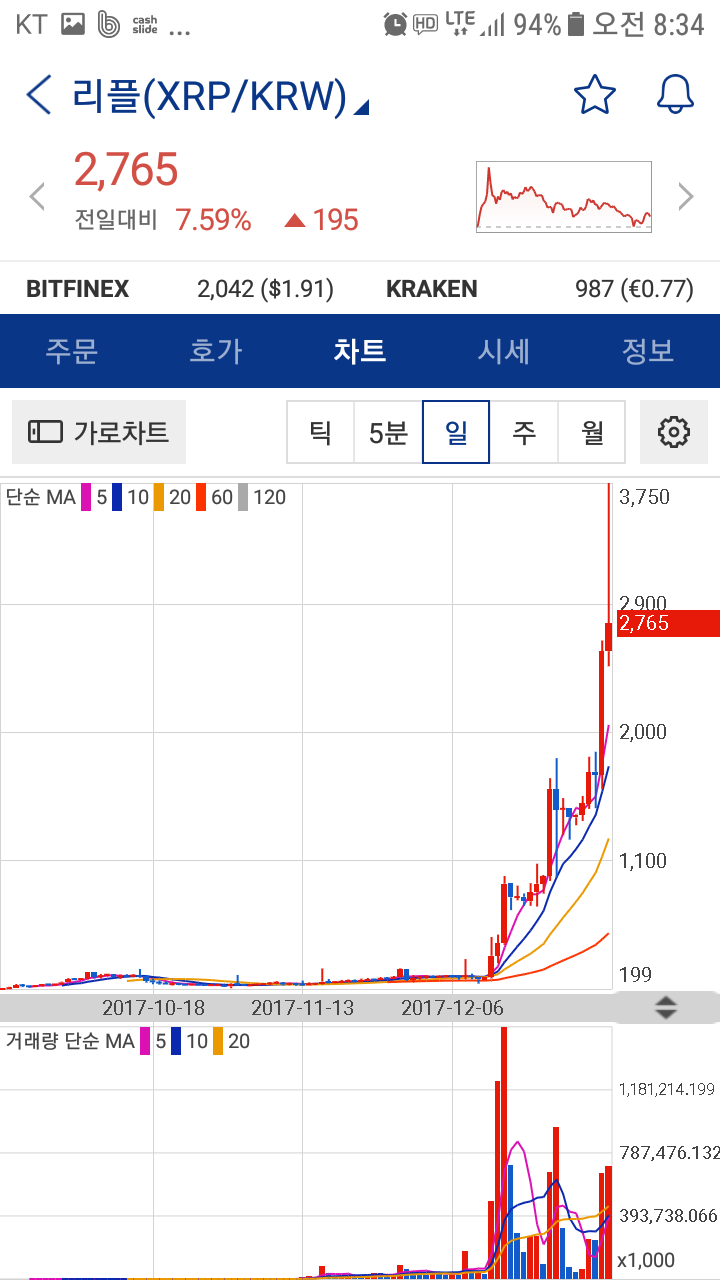The image size is (720, 1280).
Task: Open price alerts with the bell icon
Action: click(x=674, y=93)
